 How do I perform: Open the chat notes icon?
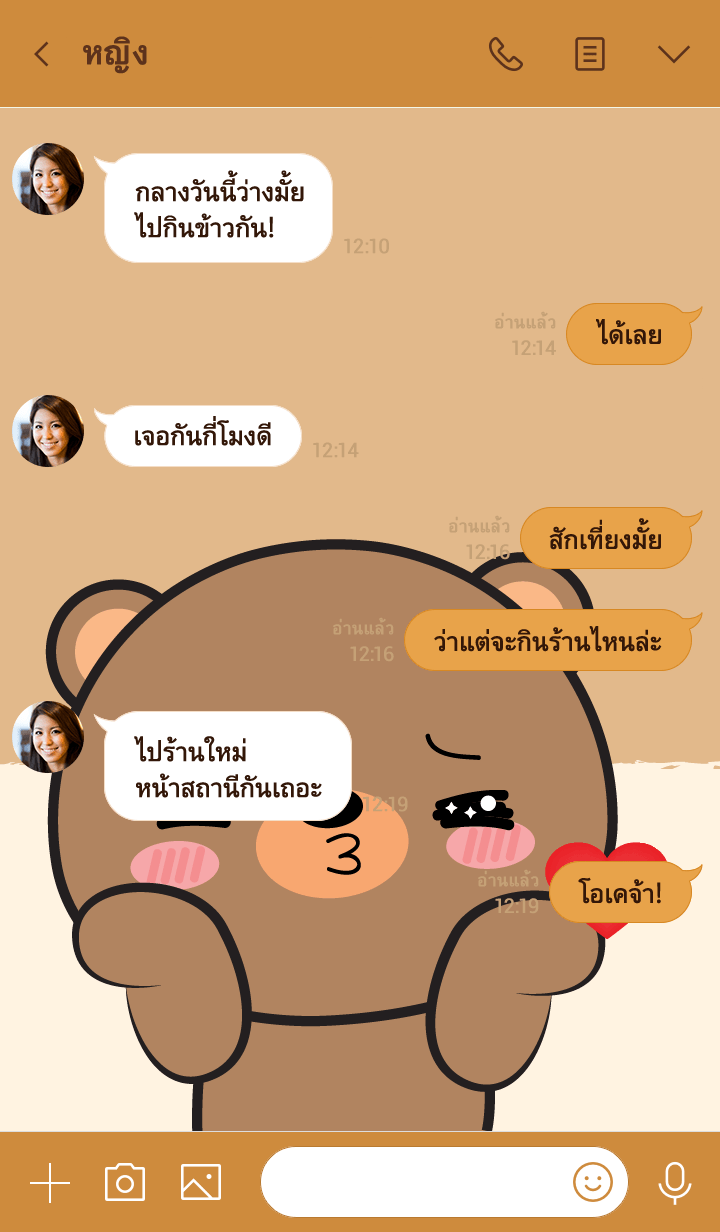point(590,54)
